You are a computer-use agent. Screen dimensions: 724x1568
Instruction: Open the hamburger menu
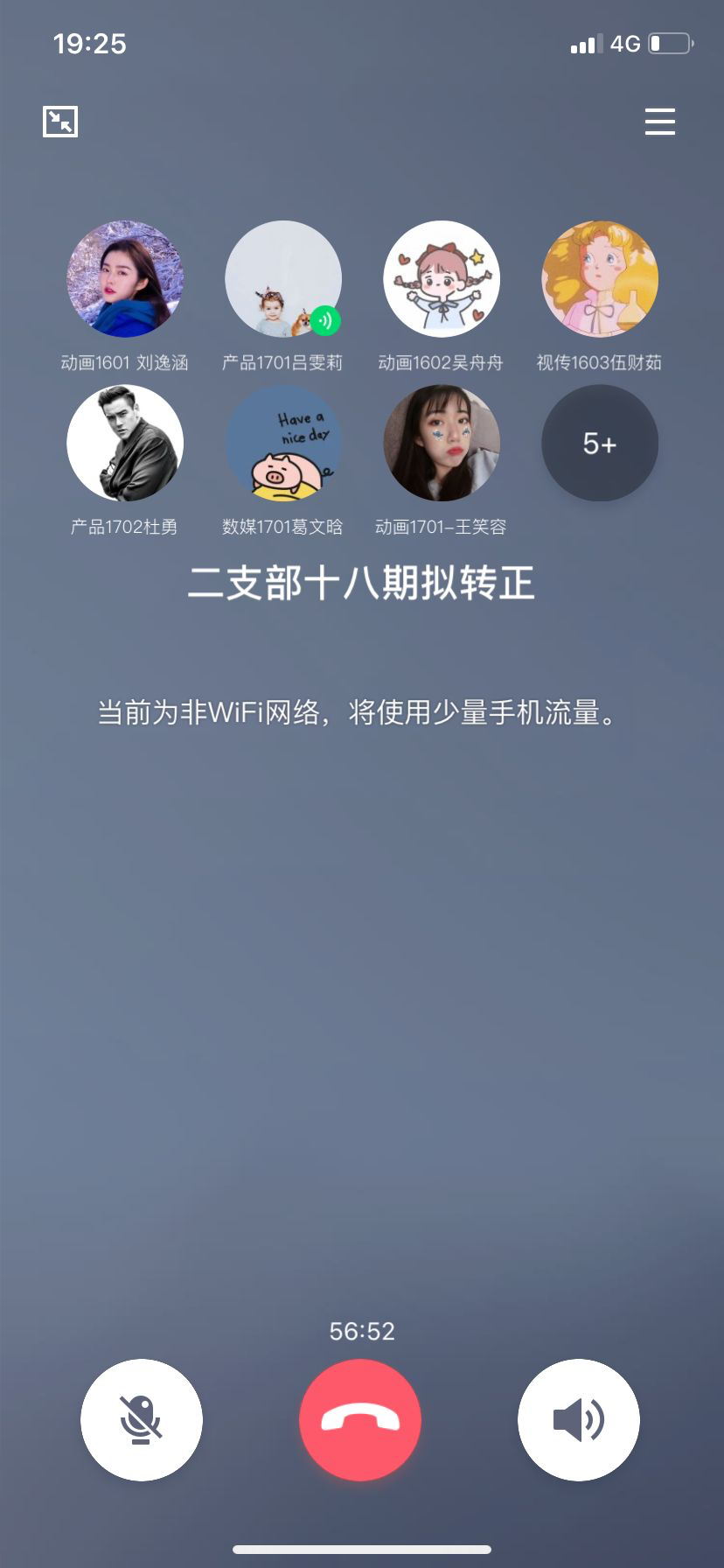click(659, 122)
